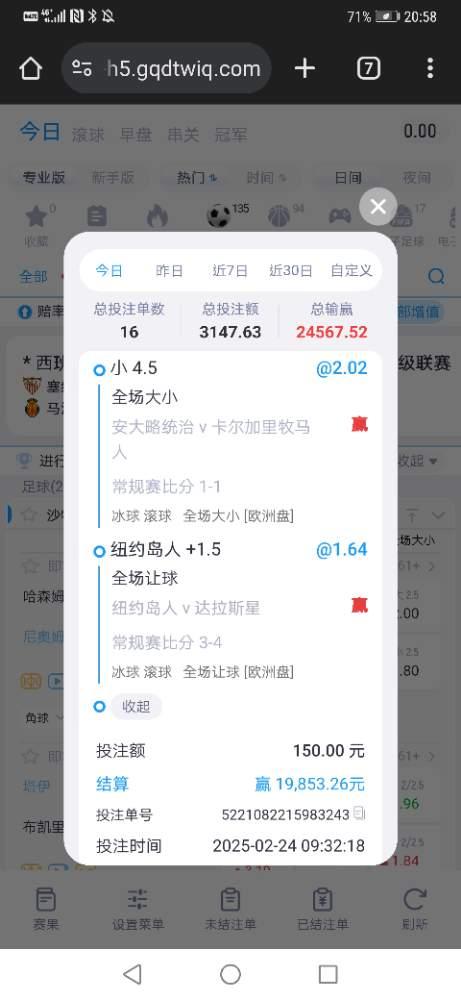Open 设置菜单 in bottom bar
Viewport: 461px width, 1000px height.
point(138,909)
